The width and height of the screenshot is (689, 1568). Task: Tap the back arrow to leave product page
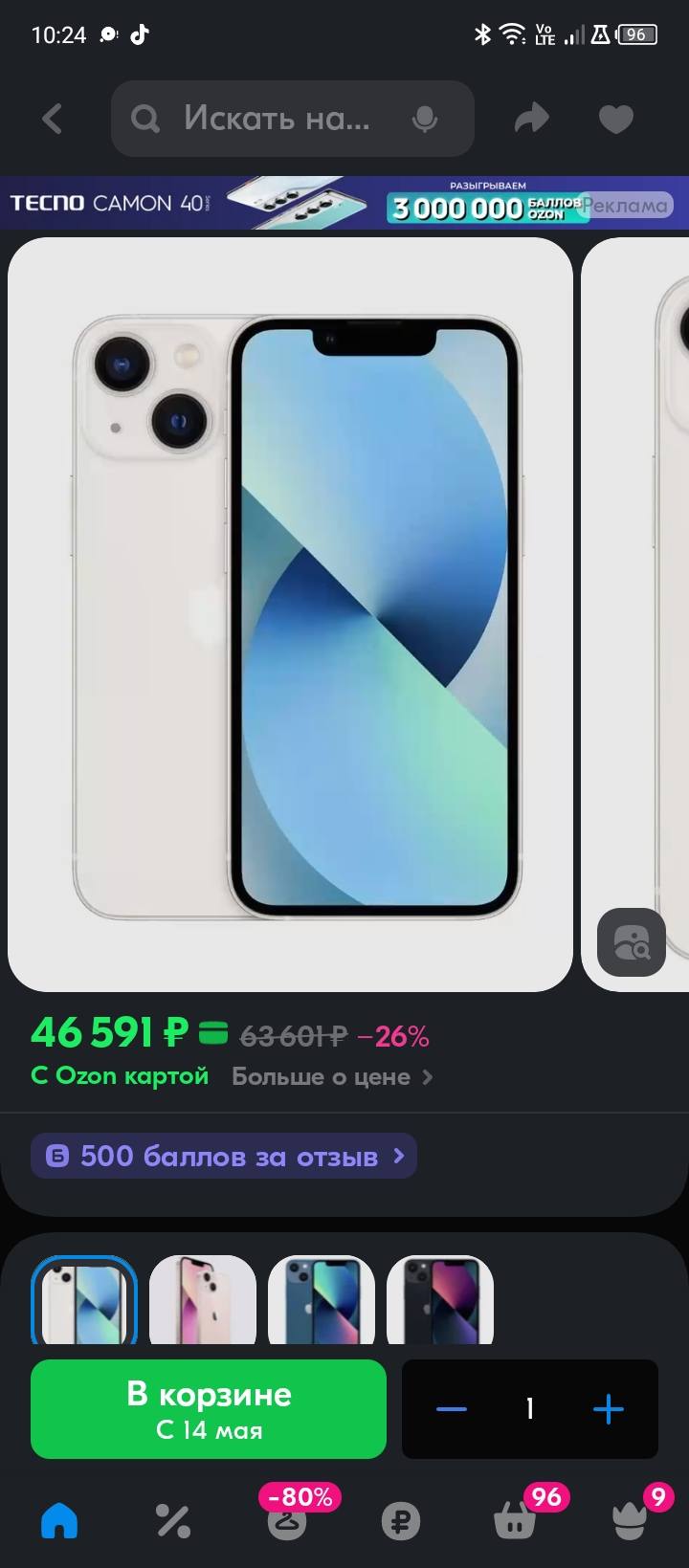52,119
